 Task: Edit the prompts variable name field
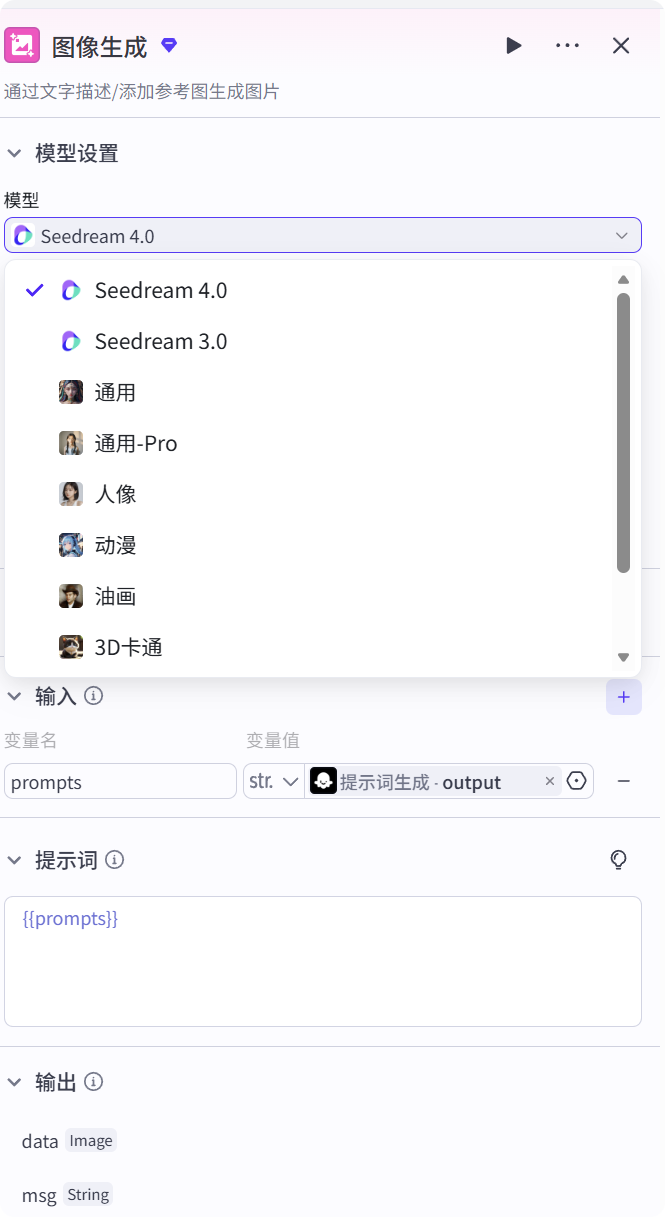[x=120, y=782]
